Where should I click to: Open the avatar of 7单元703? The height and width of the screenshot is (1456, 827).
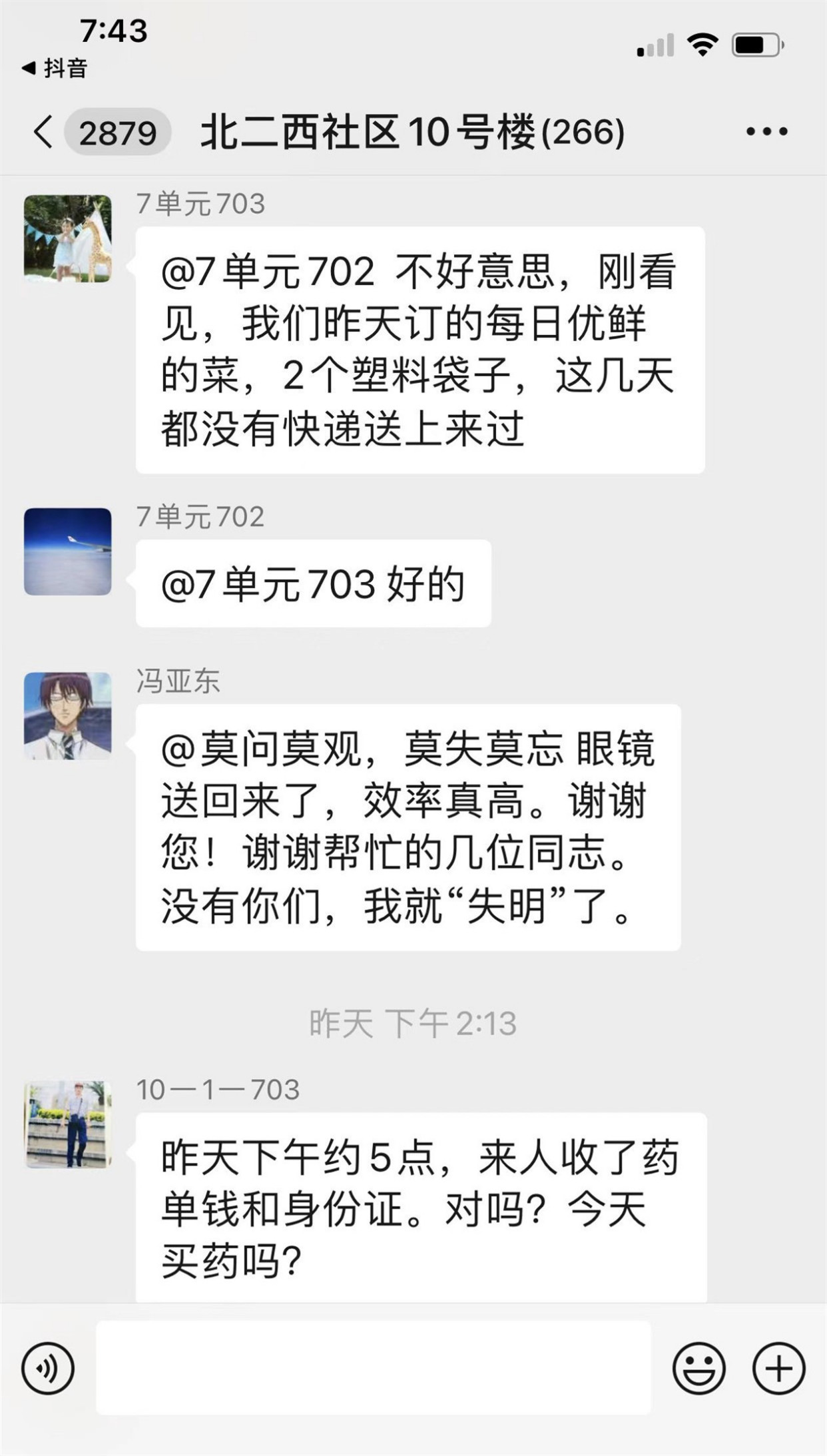point(68,238)
